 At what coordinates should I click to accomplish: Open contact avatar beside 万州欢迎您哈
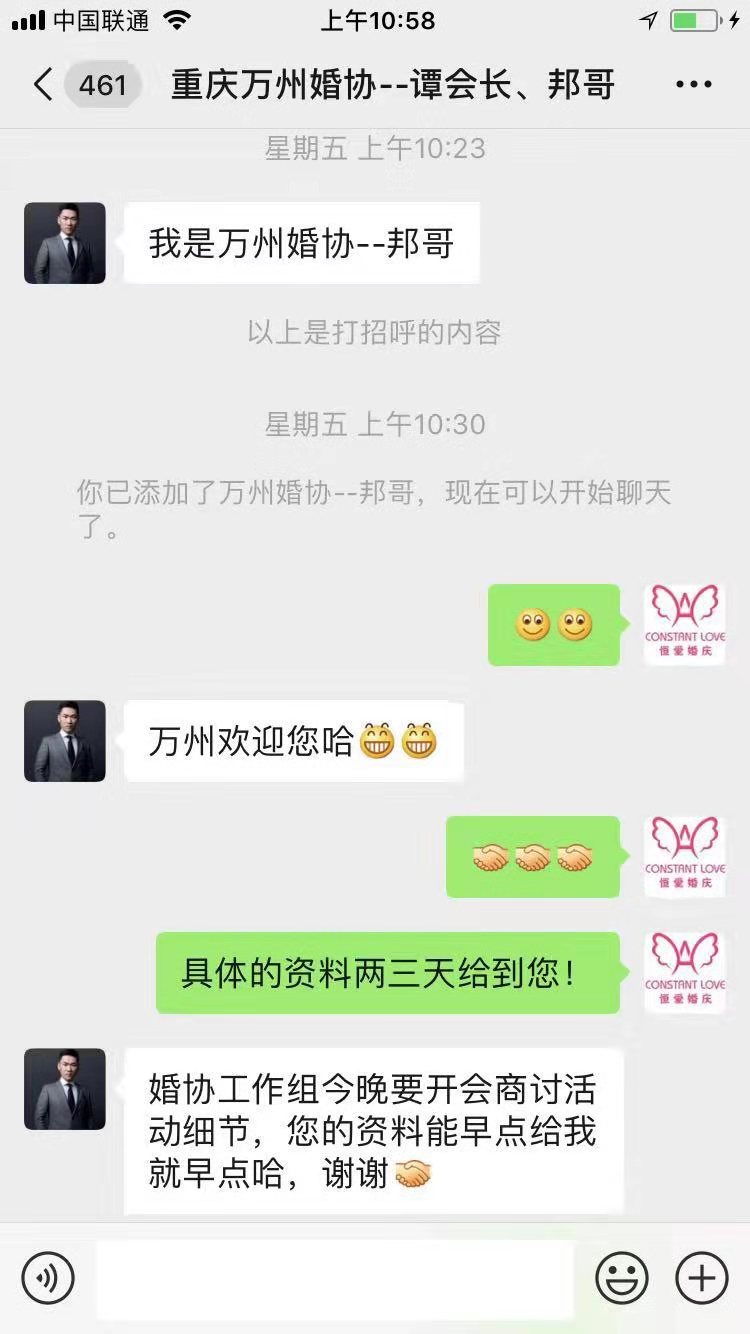(65, 741)
